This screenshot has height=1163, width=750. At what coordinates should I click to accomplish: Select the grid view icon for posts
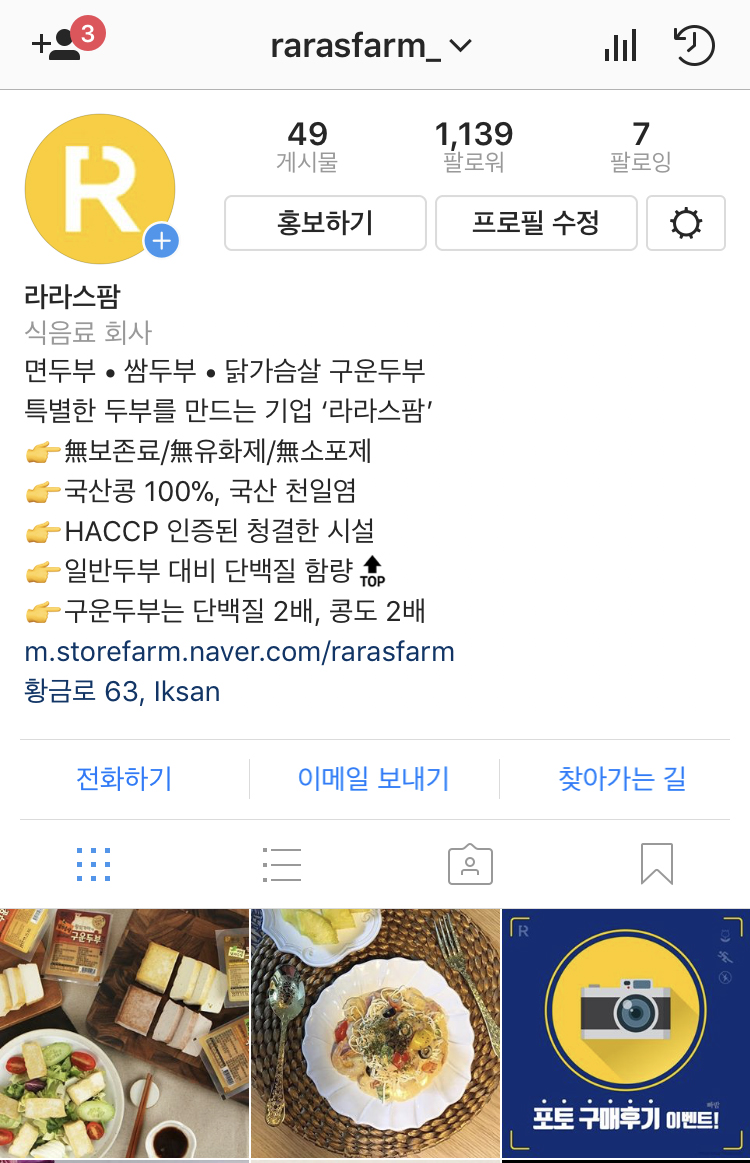[x=93, y=863]
